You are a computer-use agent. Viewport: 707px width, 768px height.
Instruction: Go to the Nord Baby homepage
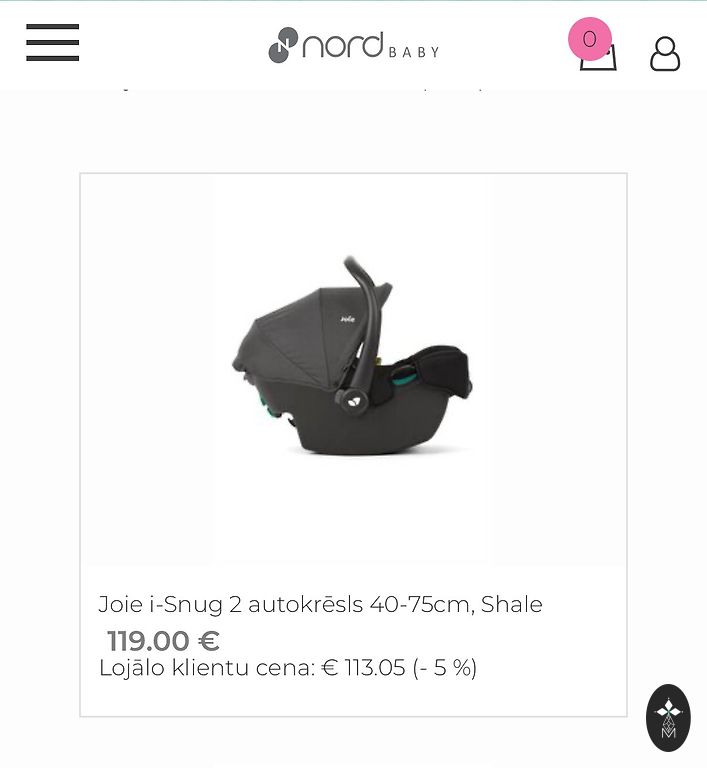(353, 46)
